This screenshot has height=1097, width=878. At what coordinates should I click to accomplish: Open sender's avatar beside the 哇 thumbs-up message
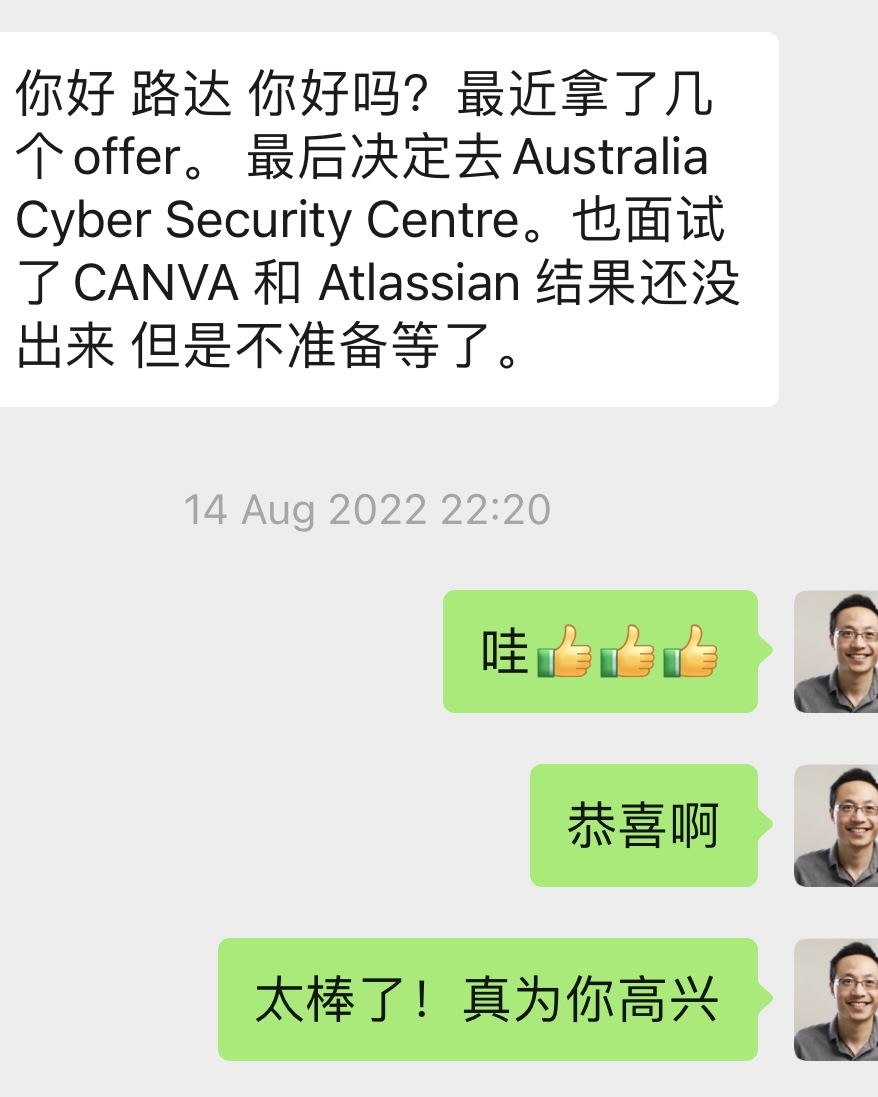(x=836, y=651)
